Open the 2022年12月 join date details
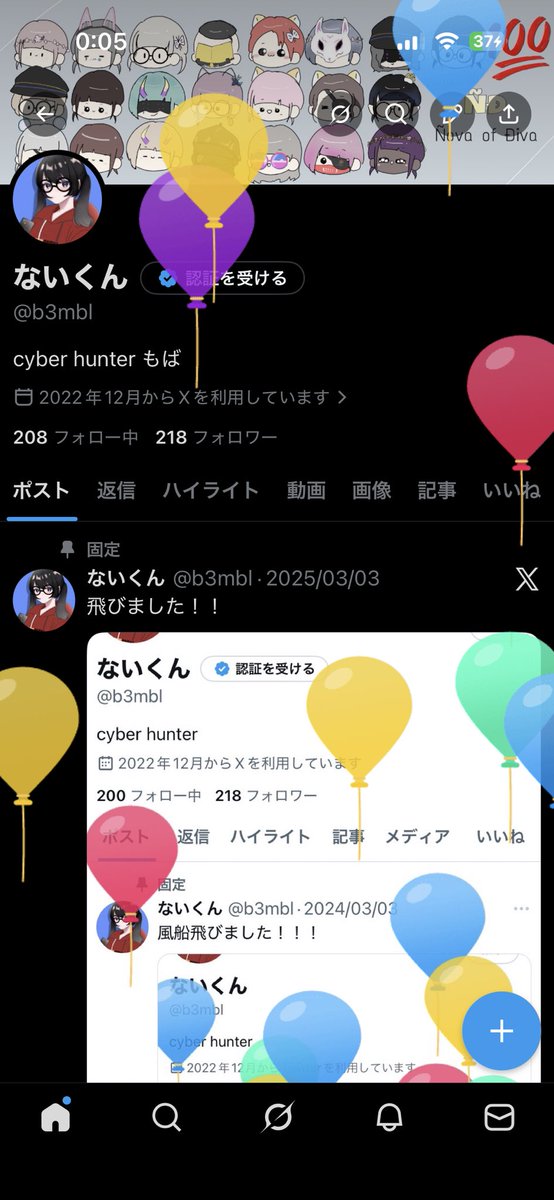554x1200 pixels. pos(182,397)
